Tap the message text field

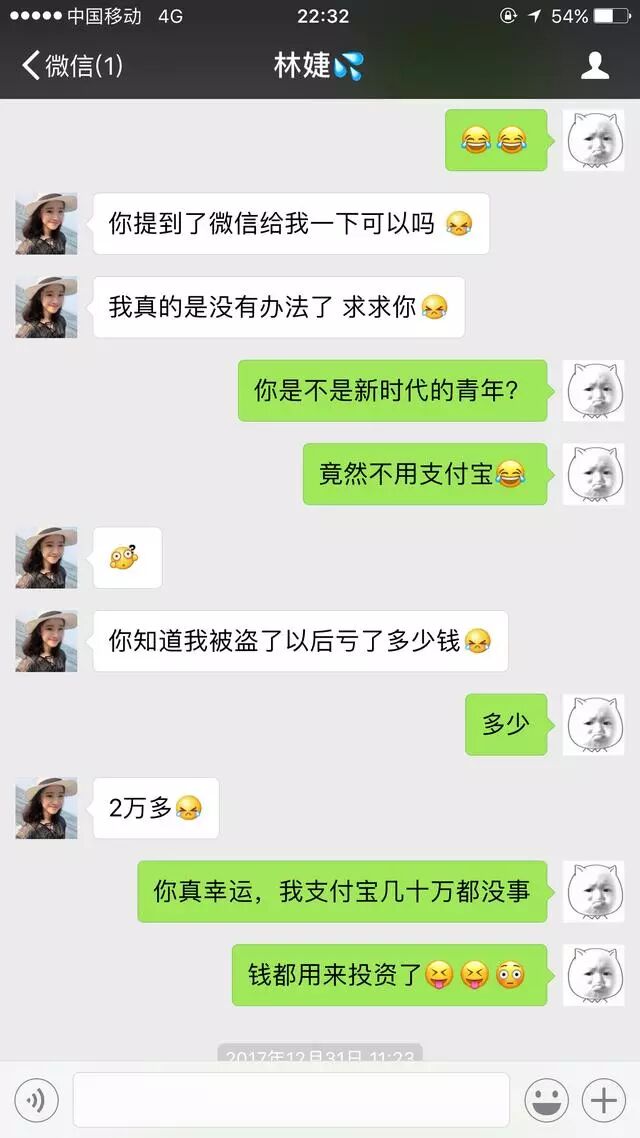pyautogui.click(x=291, y=1100)
